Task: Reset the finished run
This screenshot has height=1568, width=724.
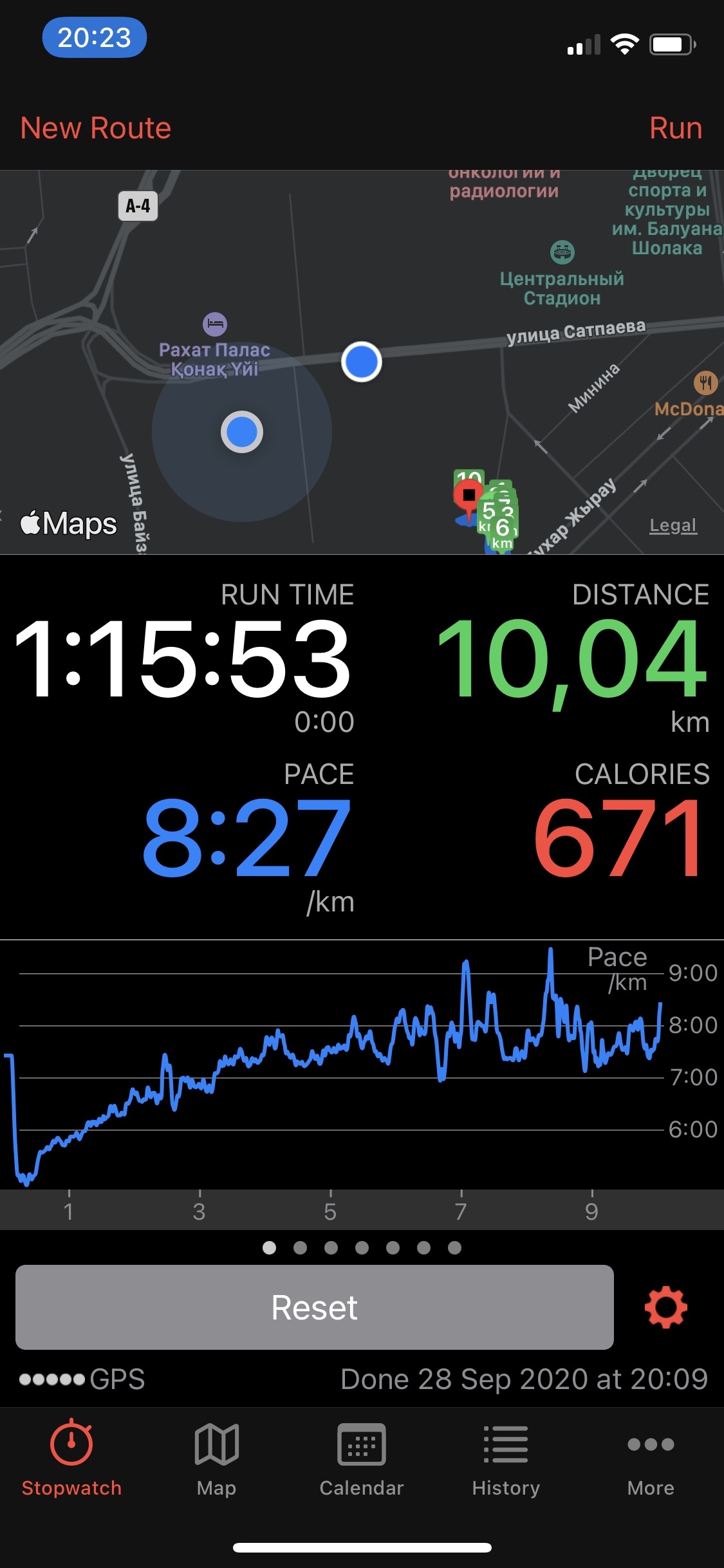Action: (x=314, y=1307)
